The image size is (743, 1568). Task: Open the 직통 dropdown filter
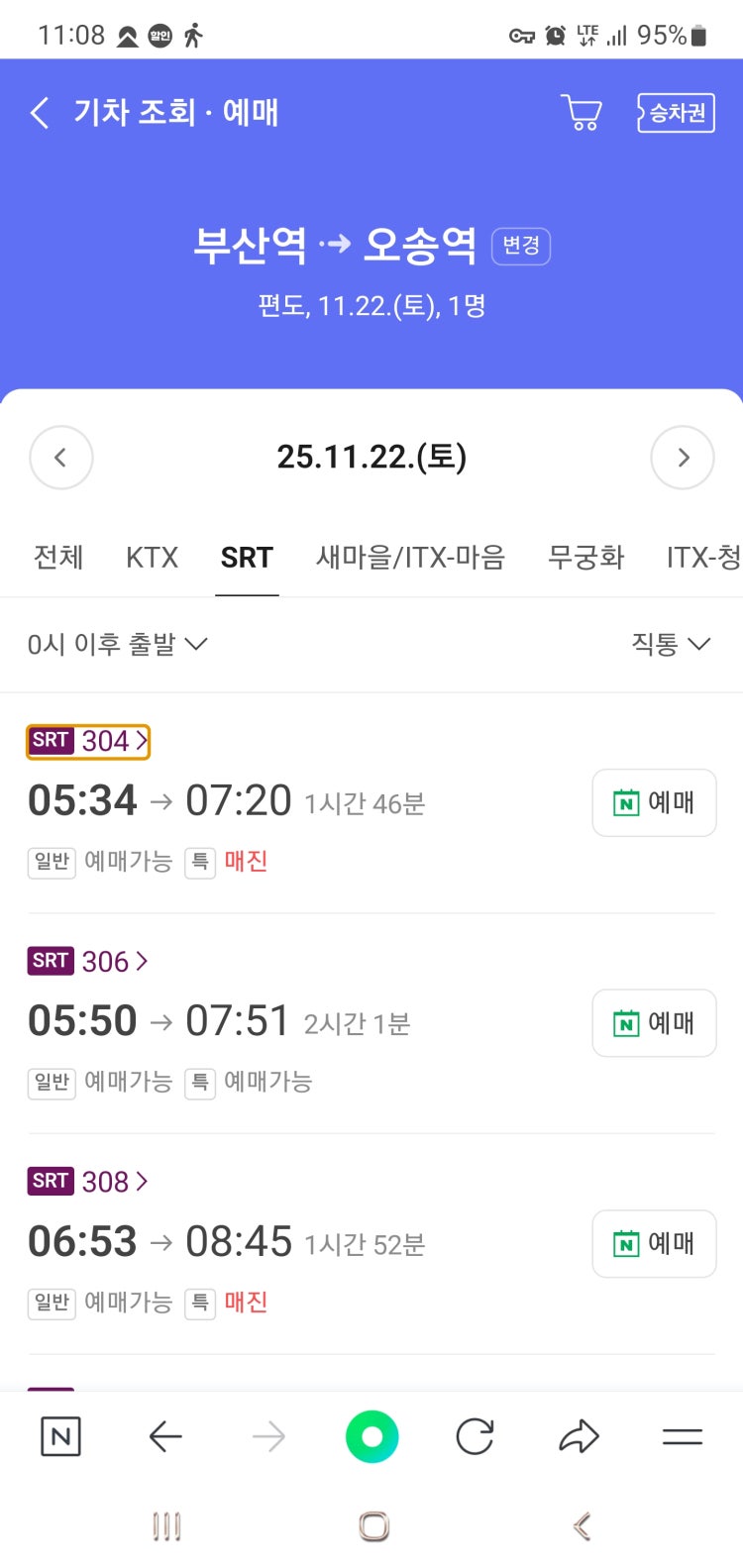coord(671,645)
